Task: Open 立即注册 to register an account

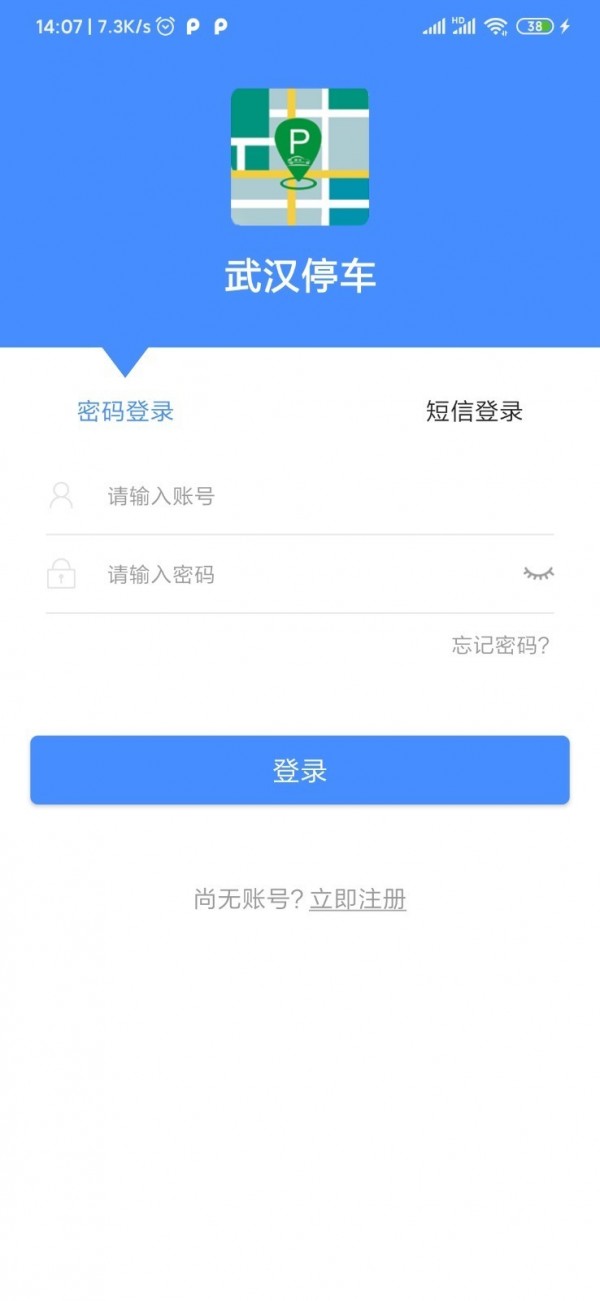Action: 357,899
